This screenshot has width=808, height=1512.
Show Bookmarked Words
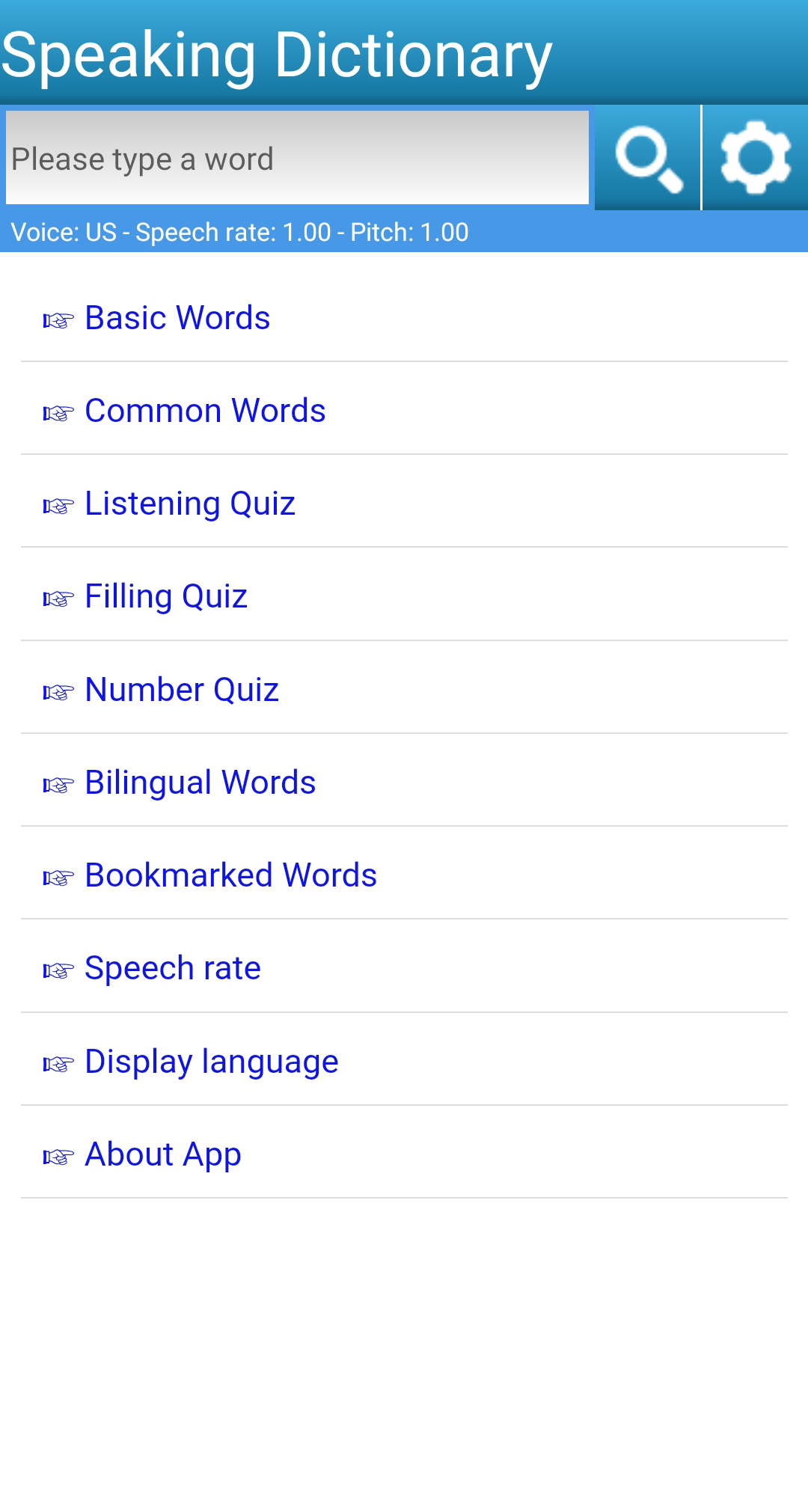tap(230, 875)
